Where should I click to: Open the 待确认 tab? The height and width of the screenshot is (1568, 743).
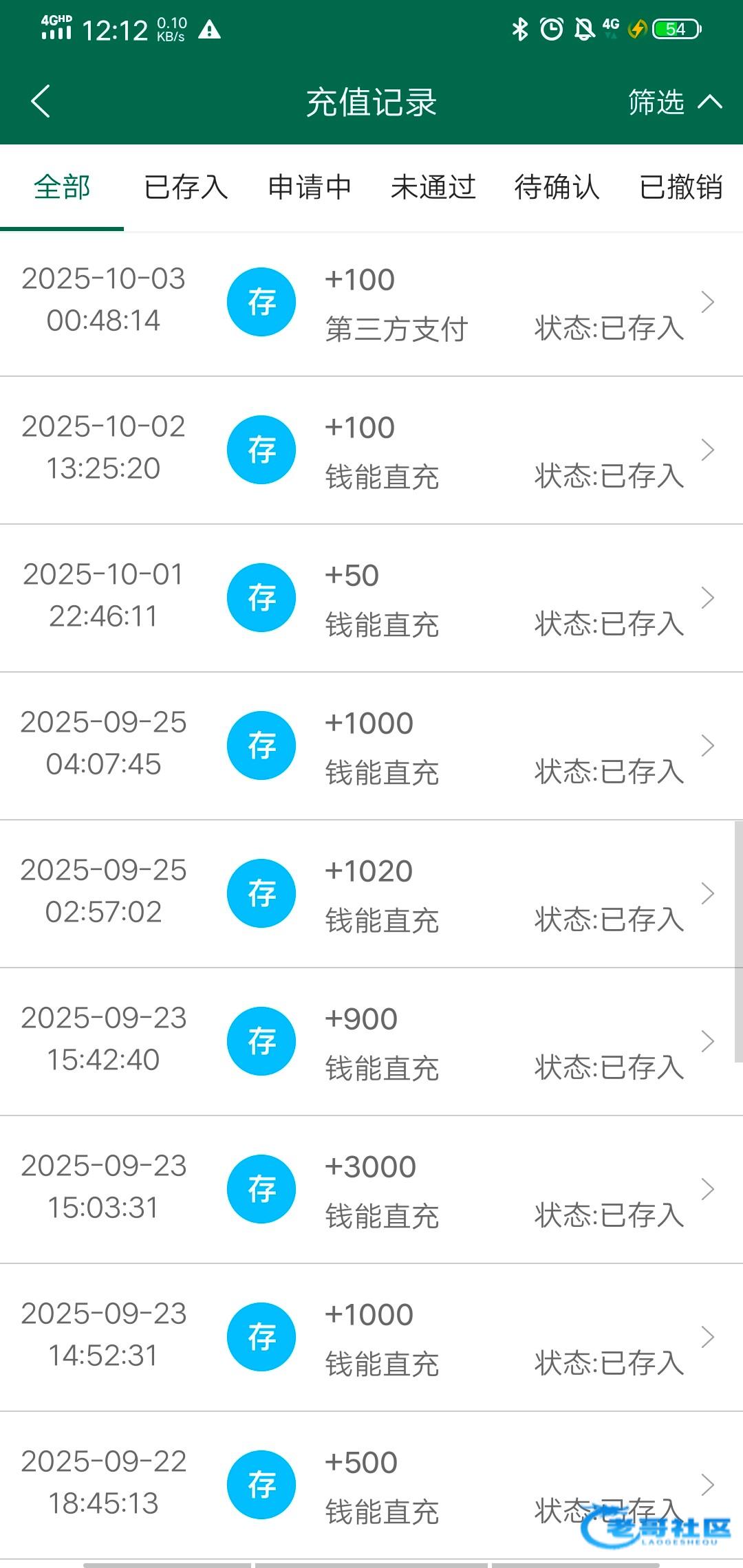click(x=557, y=187)
